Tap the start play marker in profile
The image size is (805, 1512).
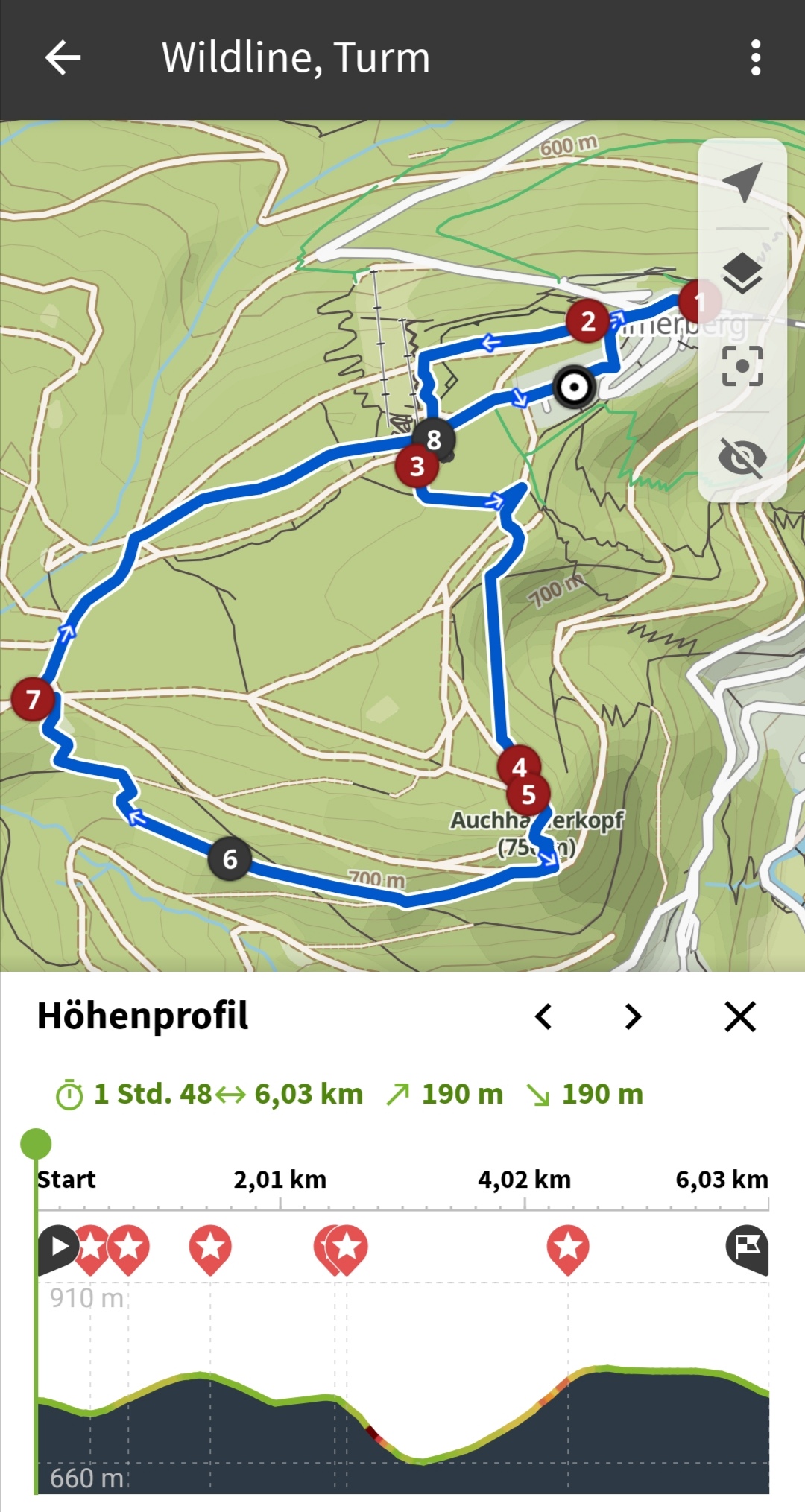coord(57,1246)
